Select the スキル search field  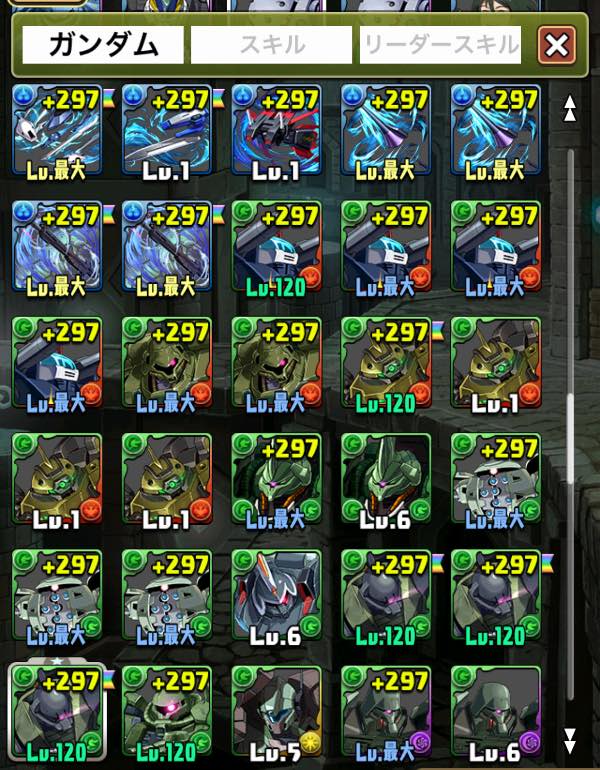tap(271, 45)
